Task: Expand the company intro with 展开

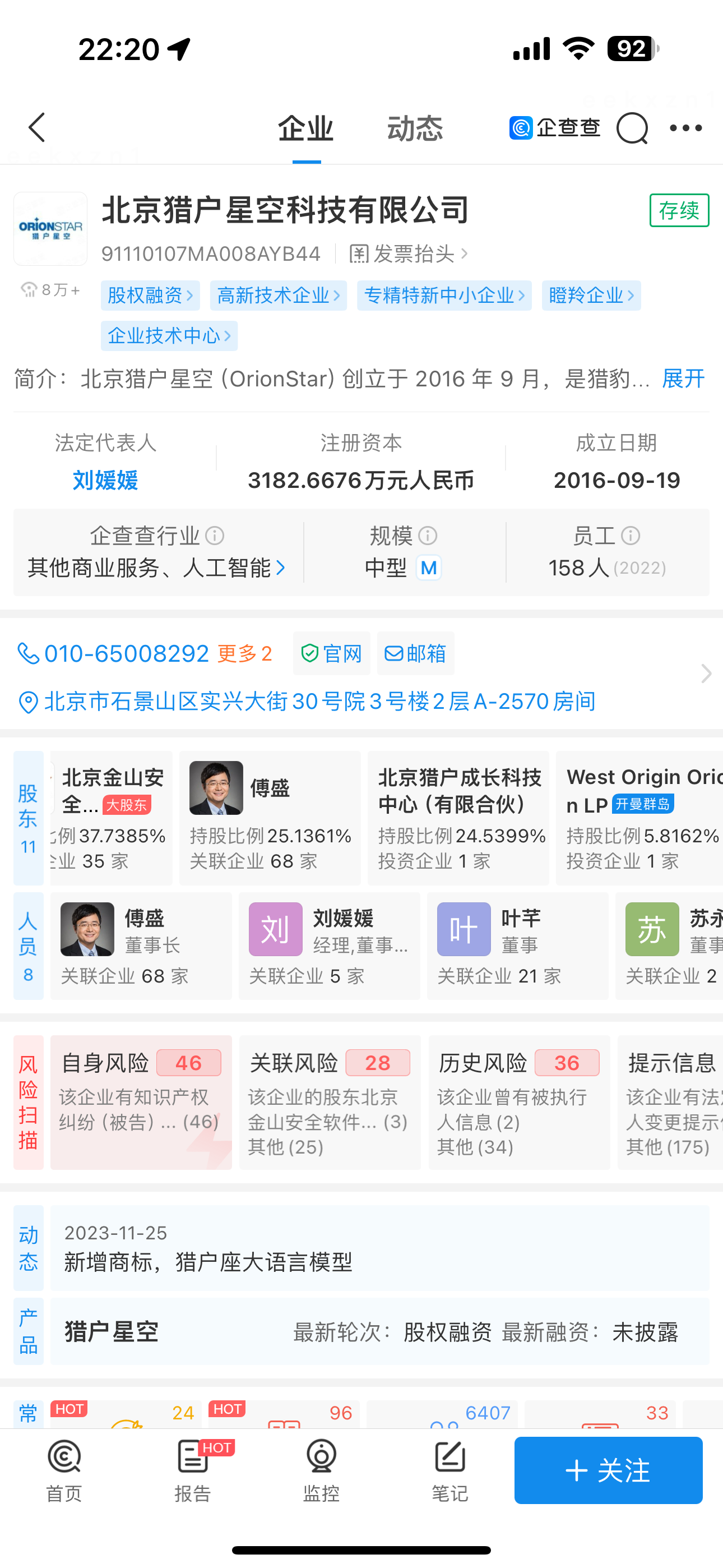Action: point(683,379)
